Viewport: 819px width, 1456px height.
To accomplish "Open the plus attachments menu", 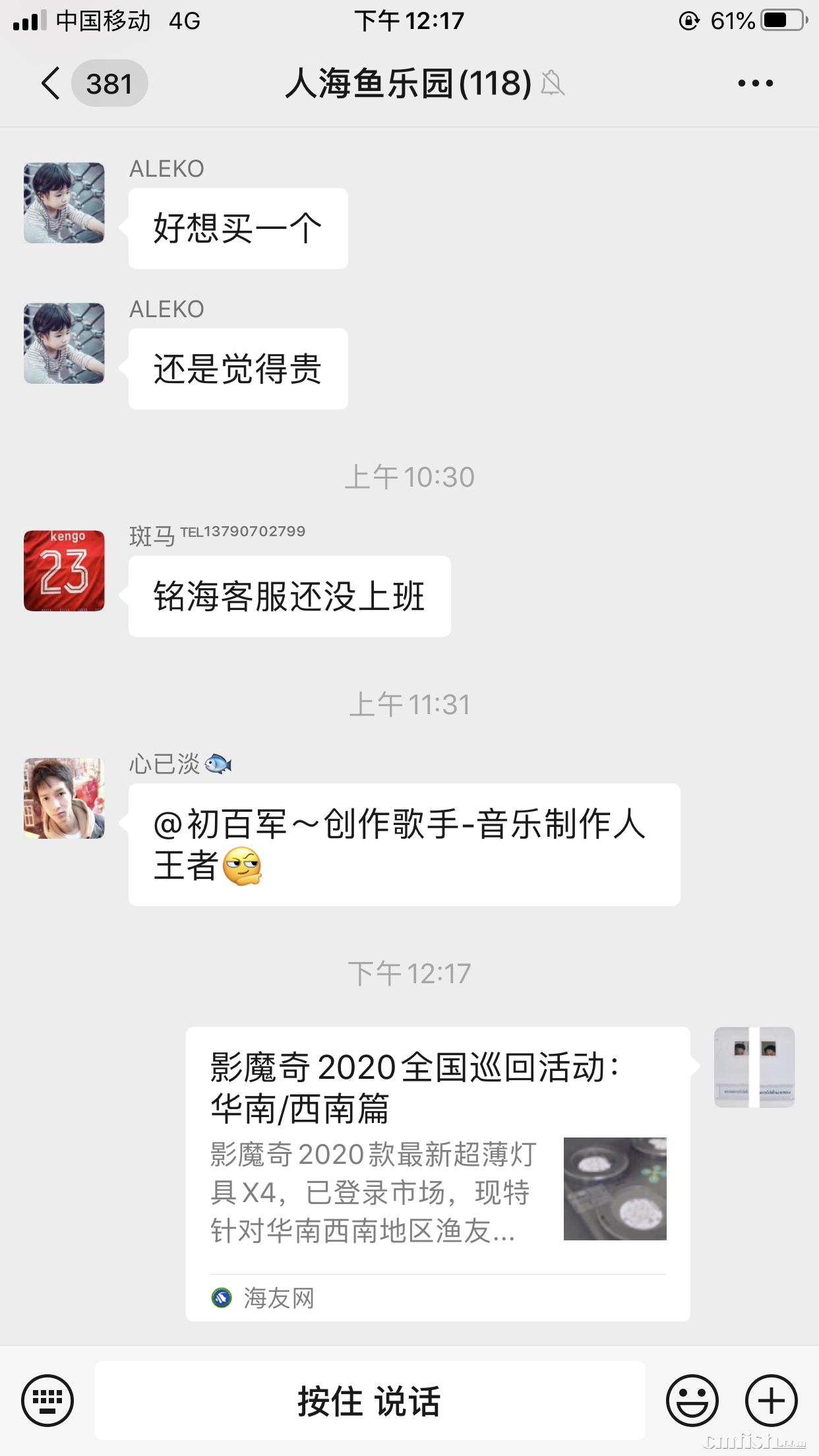I will tap(771, 1400).
